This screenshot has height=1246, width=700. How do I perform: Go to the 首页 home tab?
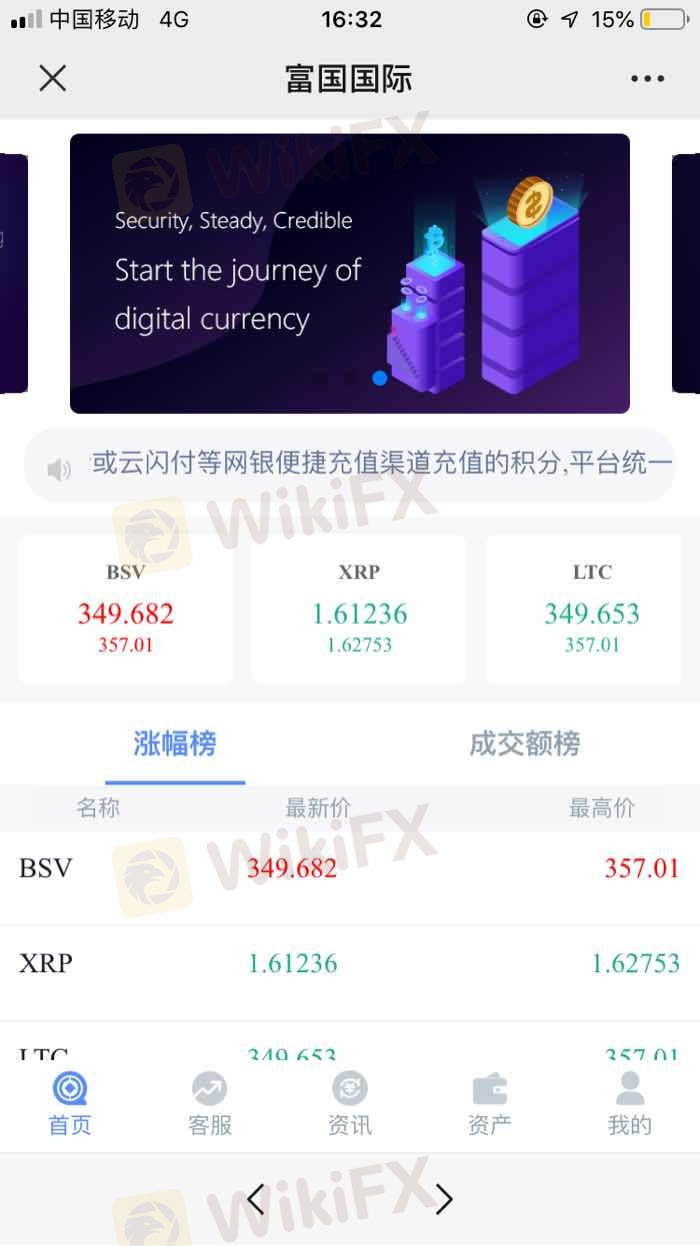[x=70, y=1103]
